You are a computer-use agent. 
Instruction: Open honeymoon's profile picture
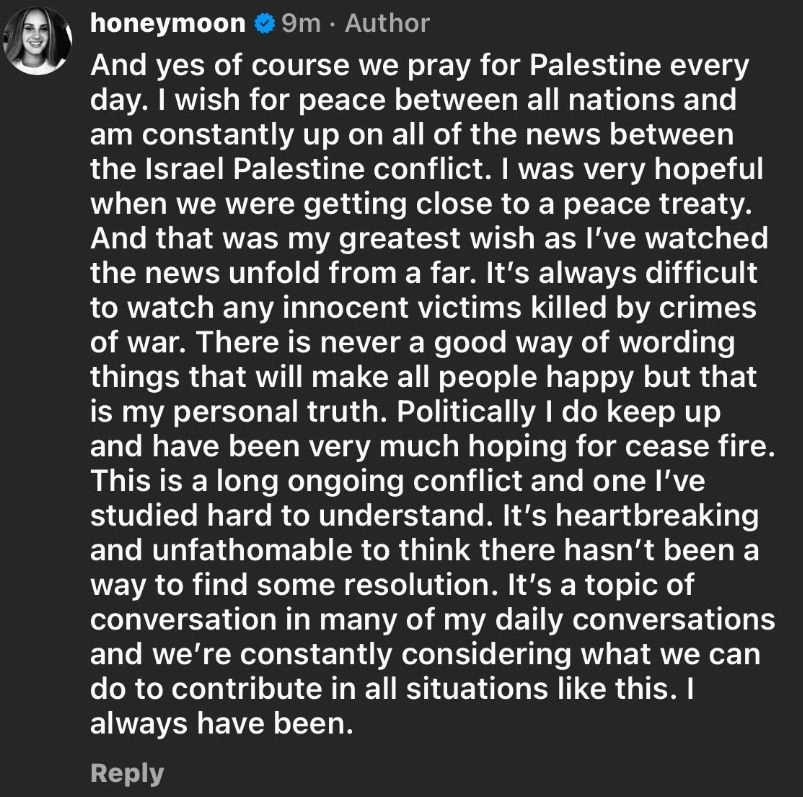[x=40, y=44]
